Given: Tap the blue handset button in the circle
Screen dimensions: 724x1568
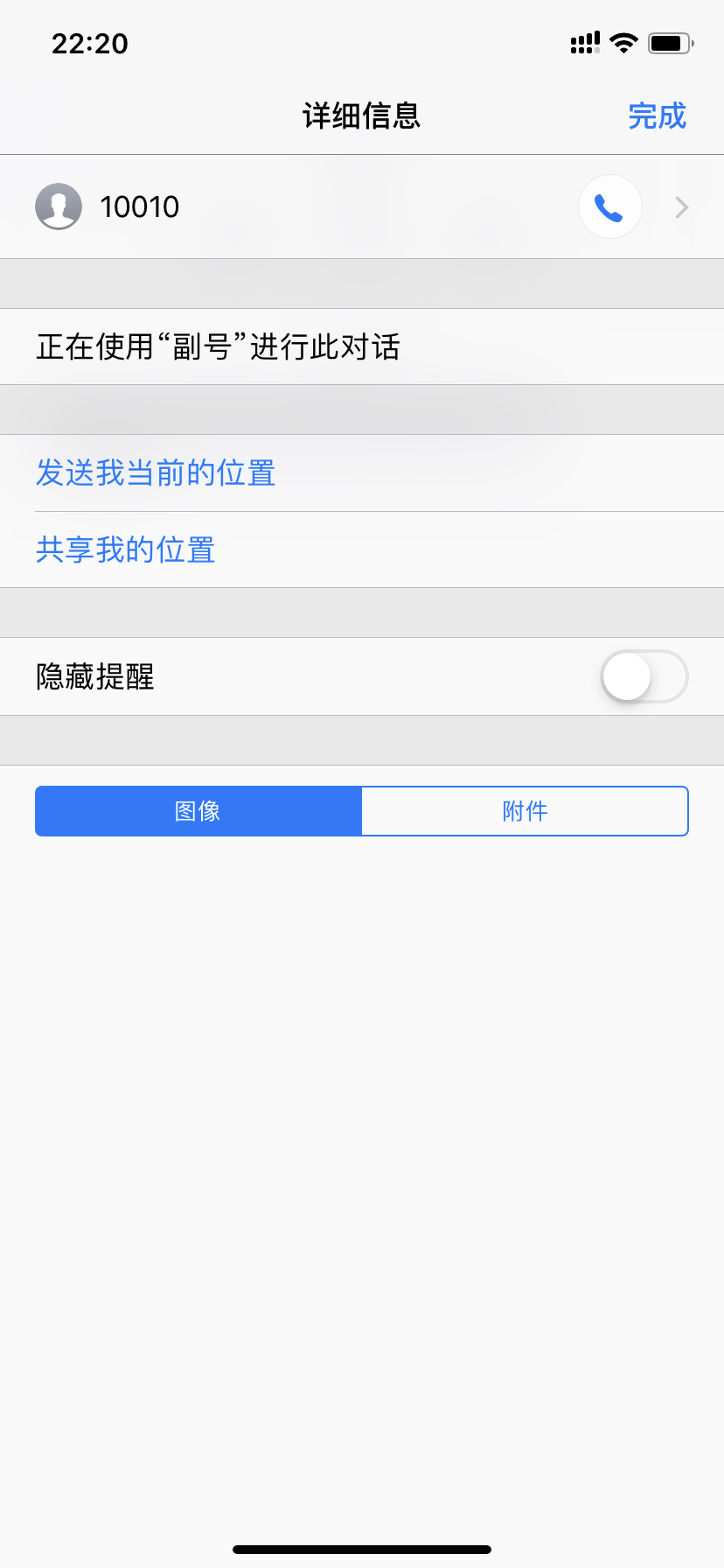Looking at the screenshot, I should (x=609, y=206).
